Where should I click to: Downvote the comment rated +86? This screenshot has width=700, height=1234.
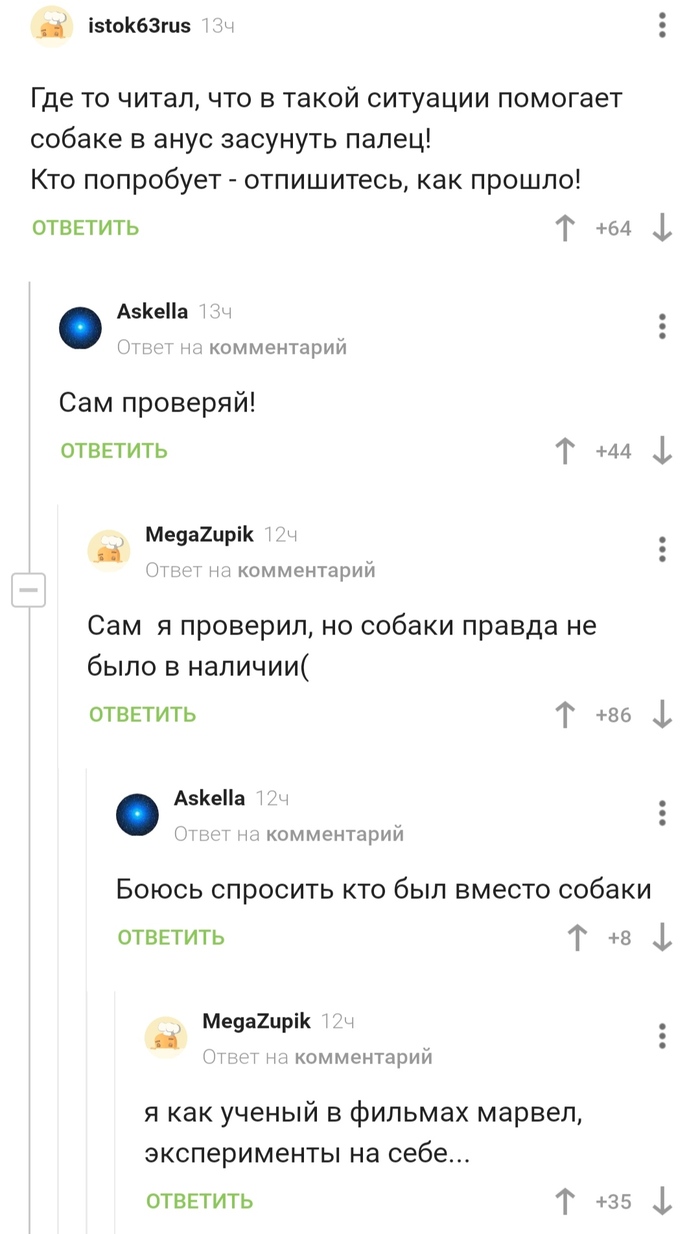pos(661,715)
